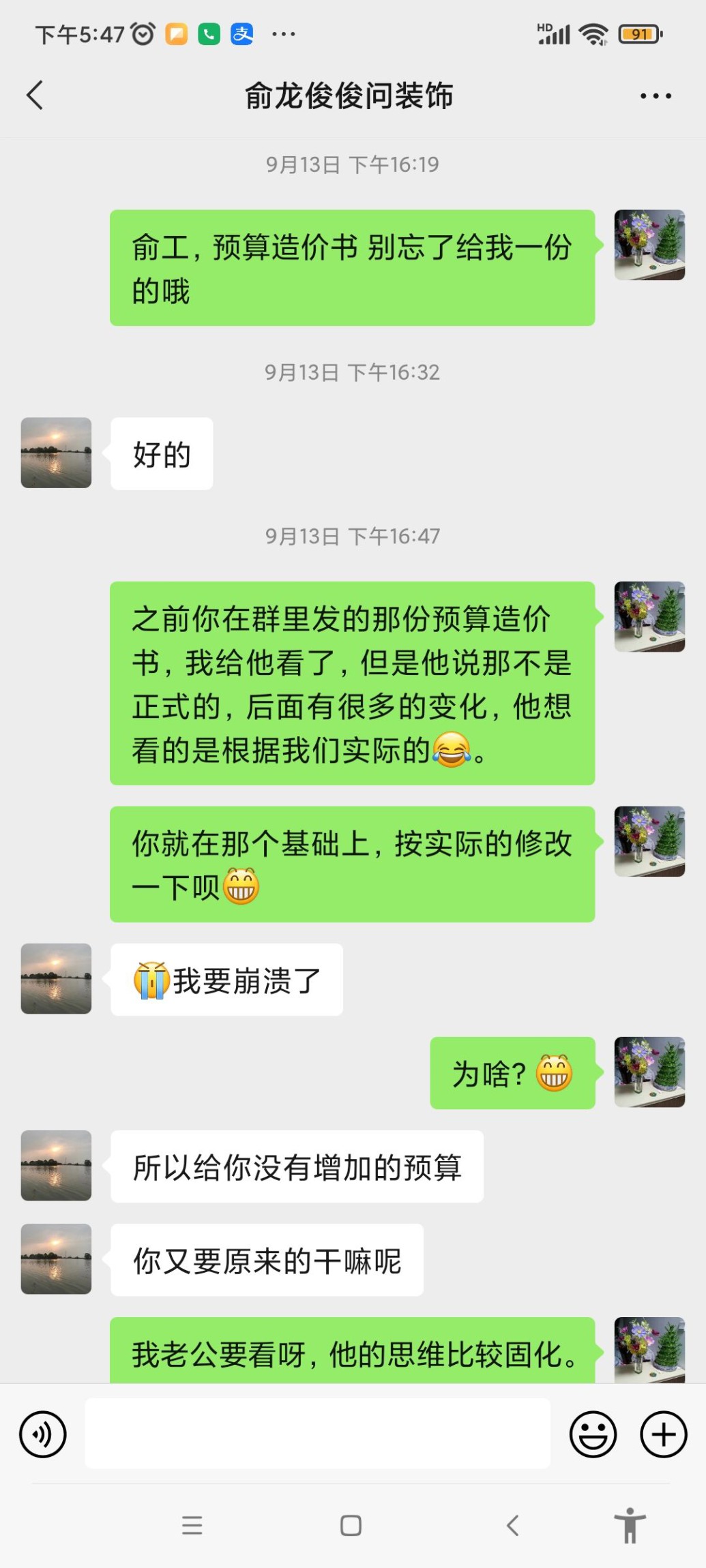Go back from the 俞龙俊俊问装饰 chat

pos(35,95)
